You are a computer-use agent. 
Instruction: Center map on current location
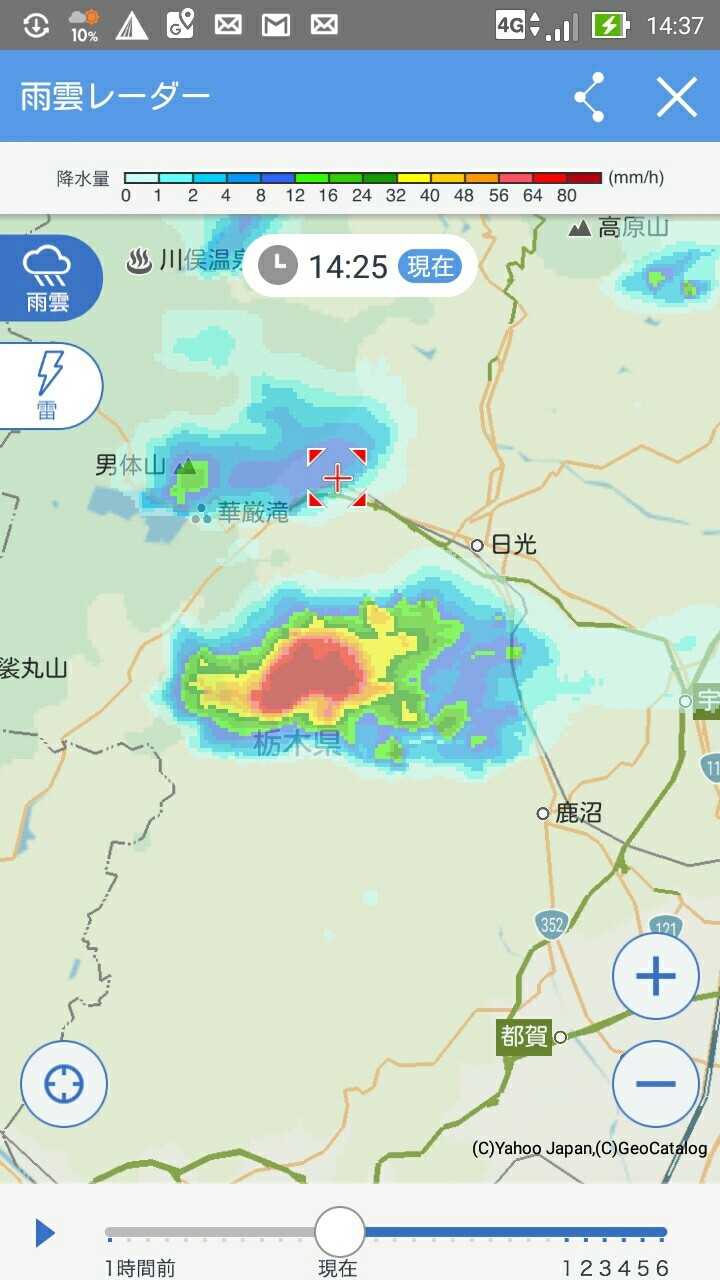(x=64, y=1083)
